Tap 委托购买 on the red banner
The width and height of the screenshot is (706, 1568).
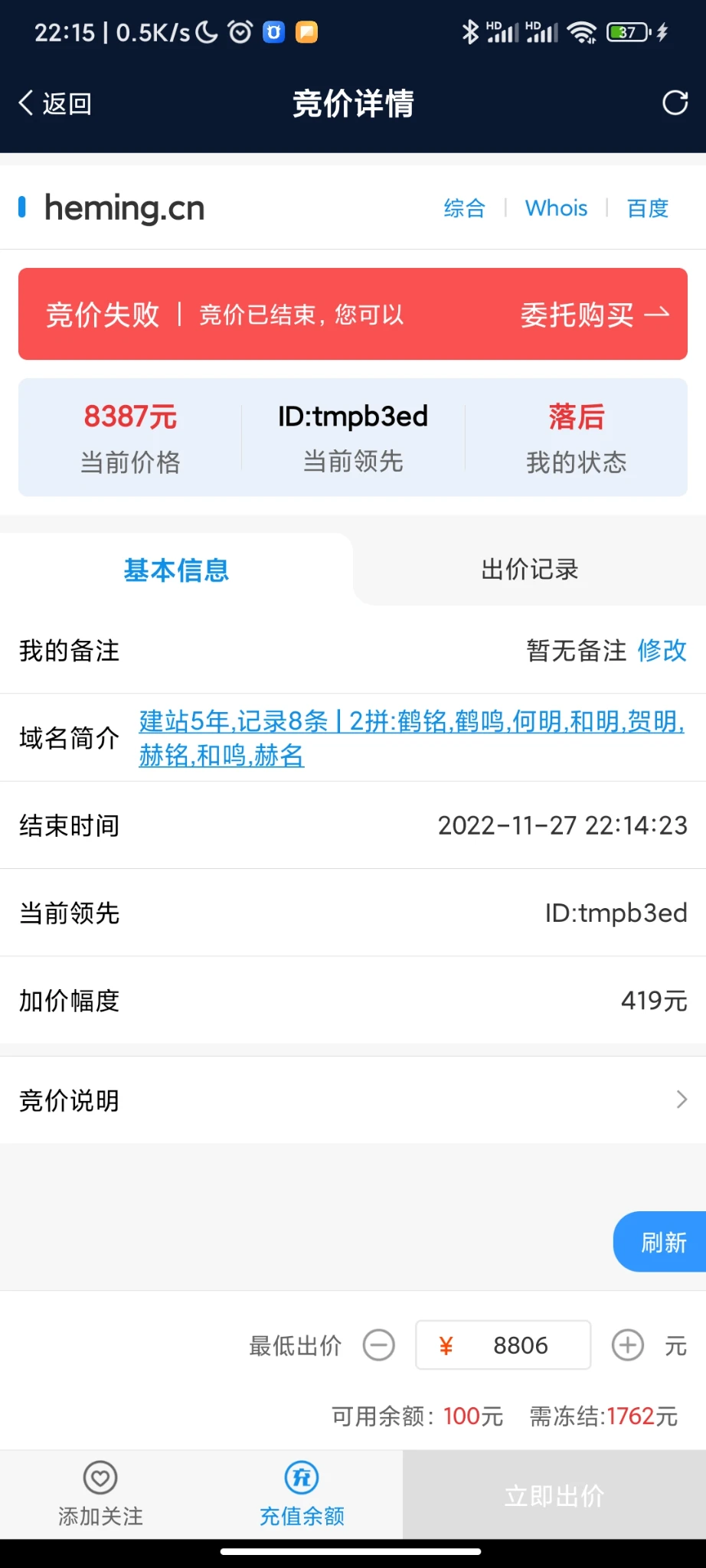(594, 315)
